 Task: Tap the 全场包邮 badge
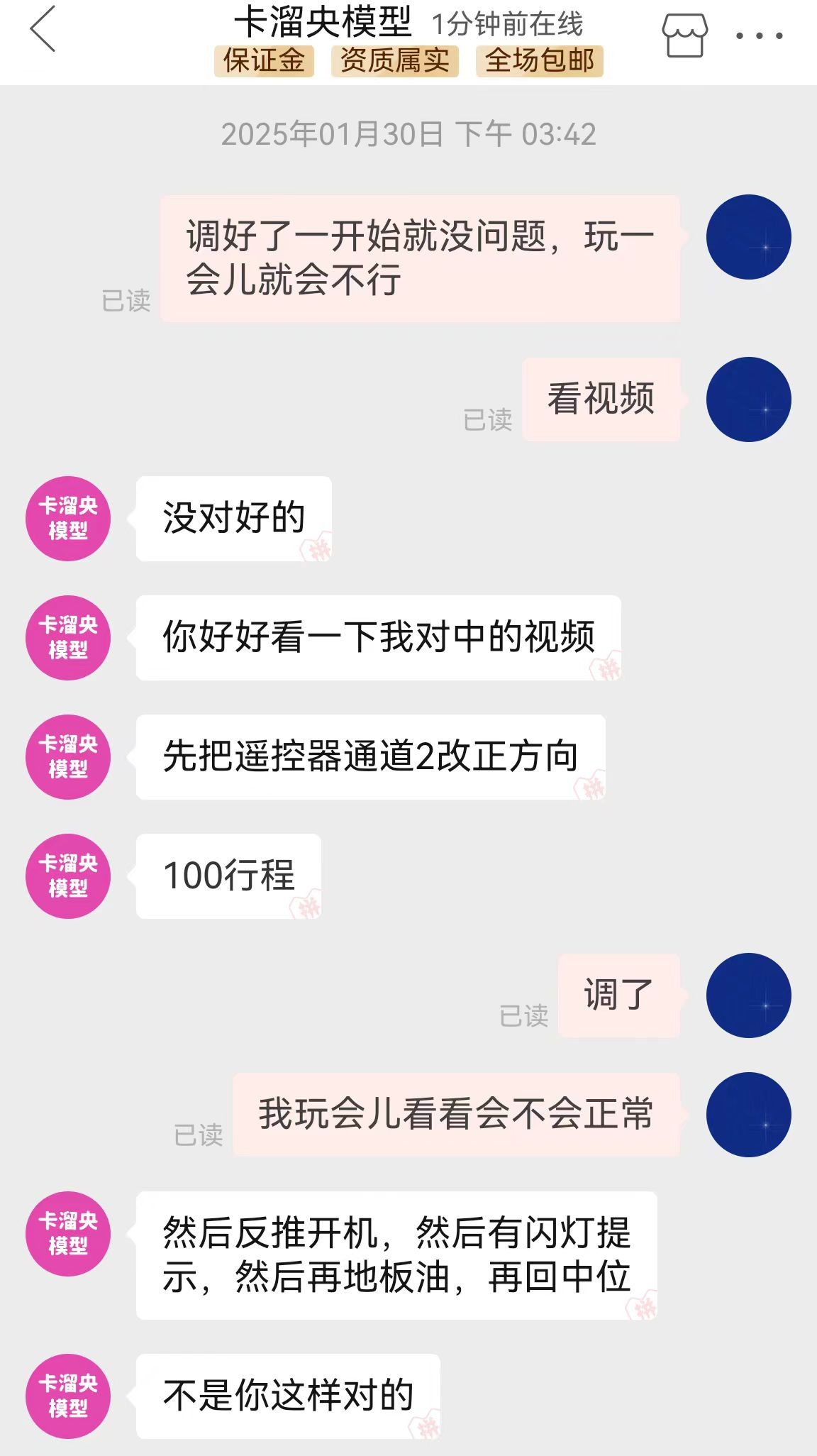(540, 61)
